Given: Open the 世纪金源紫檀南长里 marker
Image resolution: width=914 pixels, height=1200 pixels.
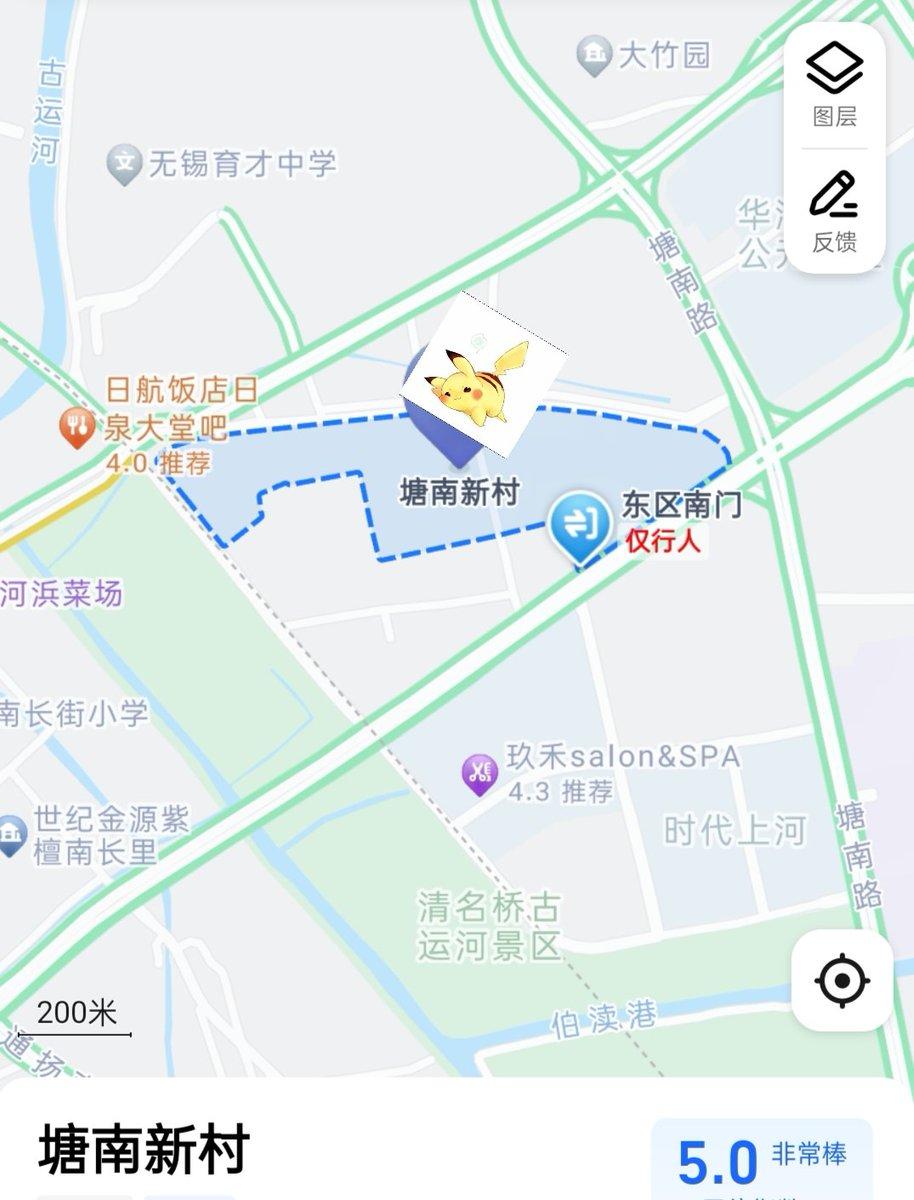Looking at the screenshot, I should 10,835.
